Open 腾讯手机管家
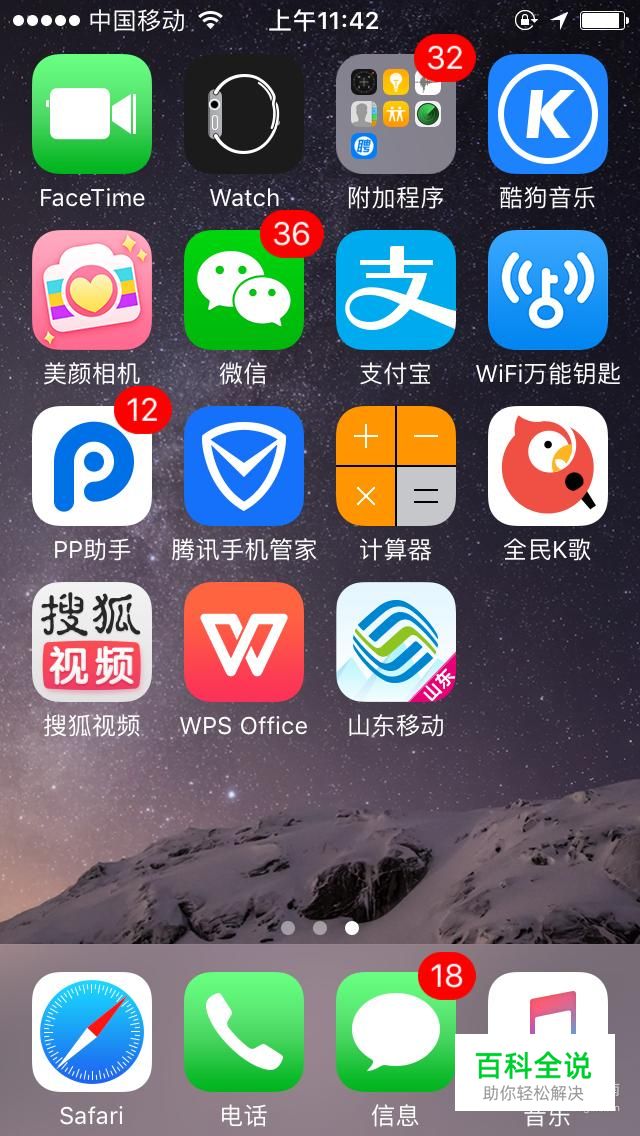640x1136 pixels. [x=244, y=466]
